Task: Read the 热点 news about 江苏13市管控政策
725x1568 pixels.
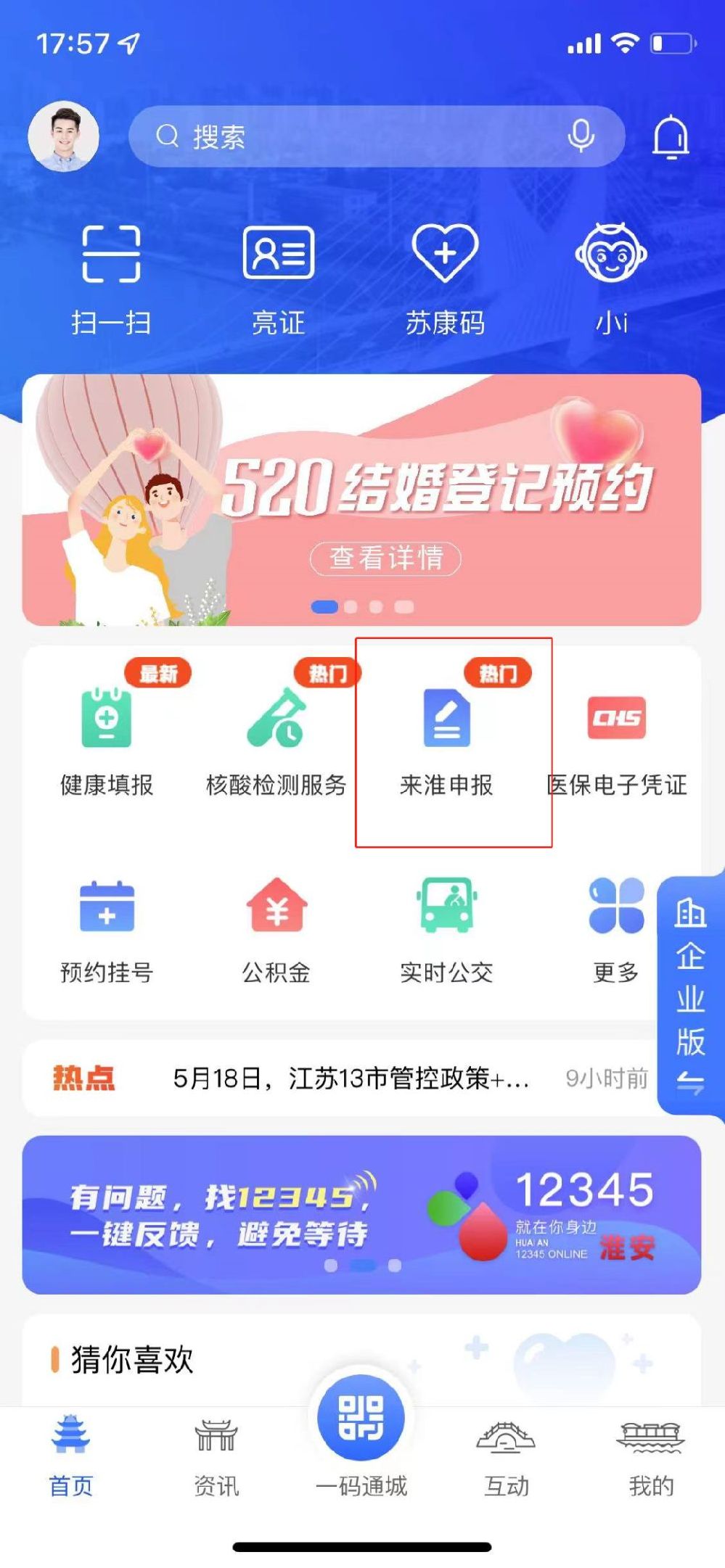Action: [x=351, y=1078]
